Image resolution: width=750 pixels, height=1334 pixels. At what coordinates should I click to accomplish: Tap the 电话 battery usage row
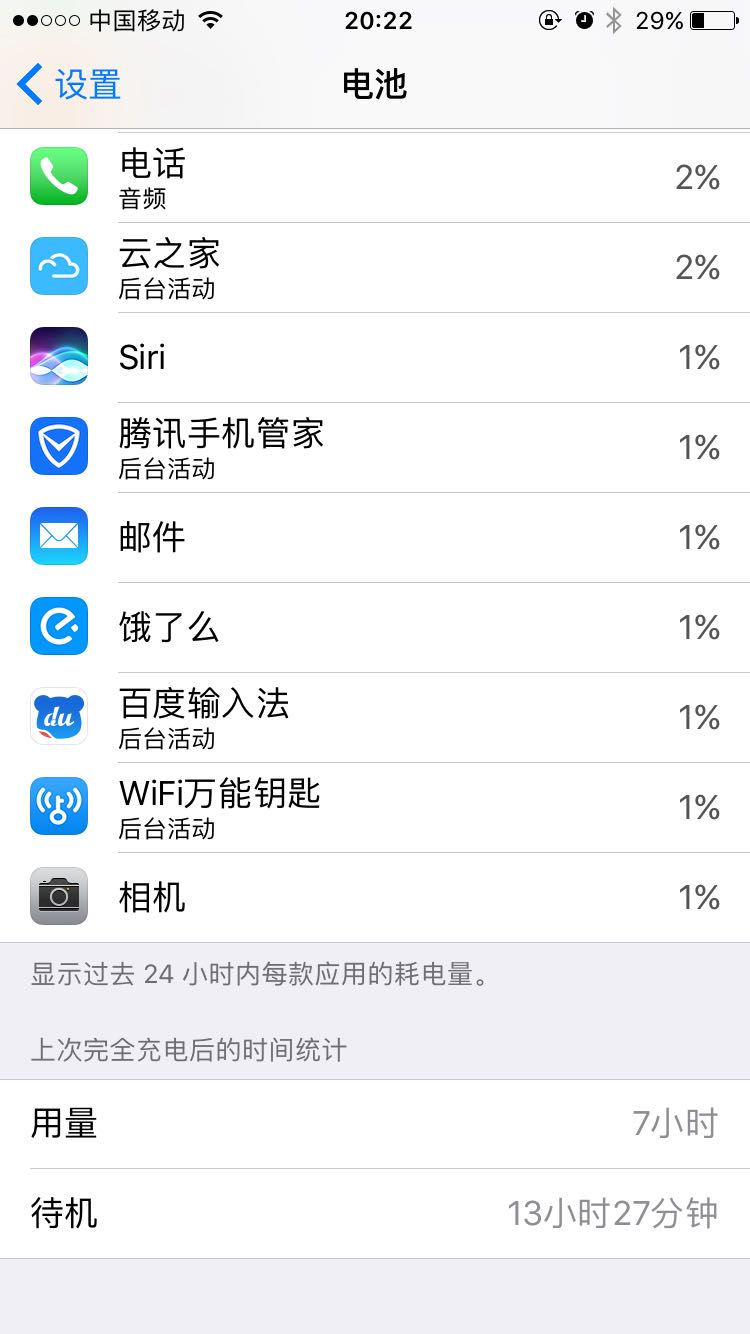click(x=375, y=178)
